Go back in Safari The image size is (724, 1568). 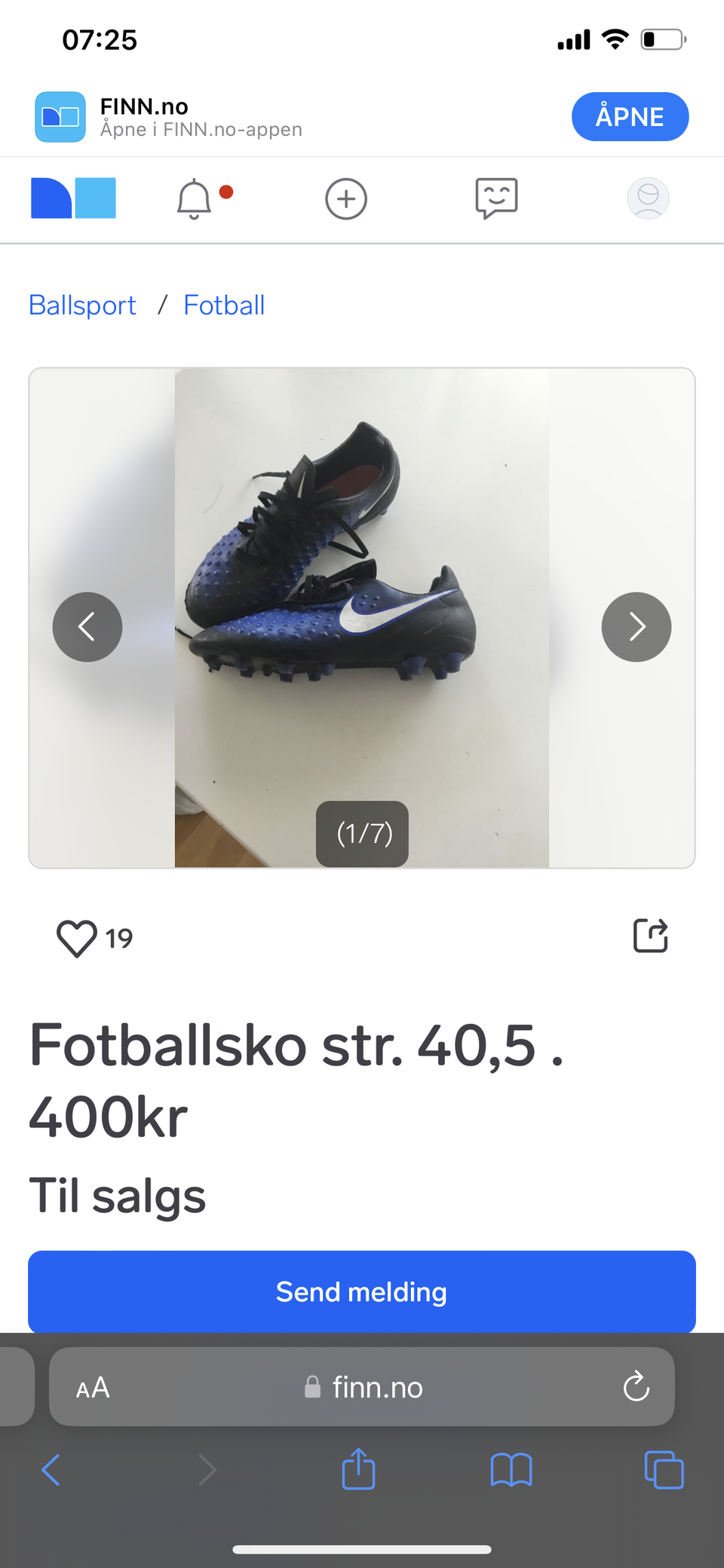[51, 1469]
